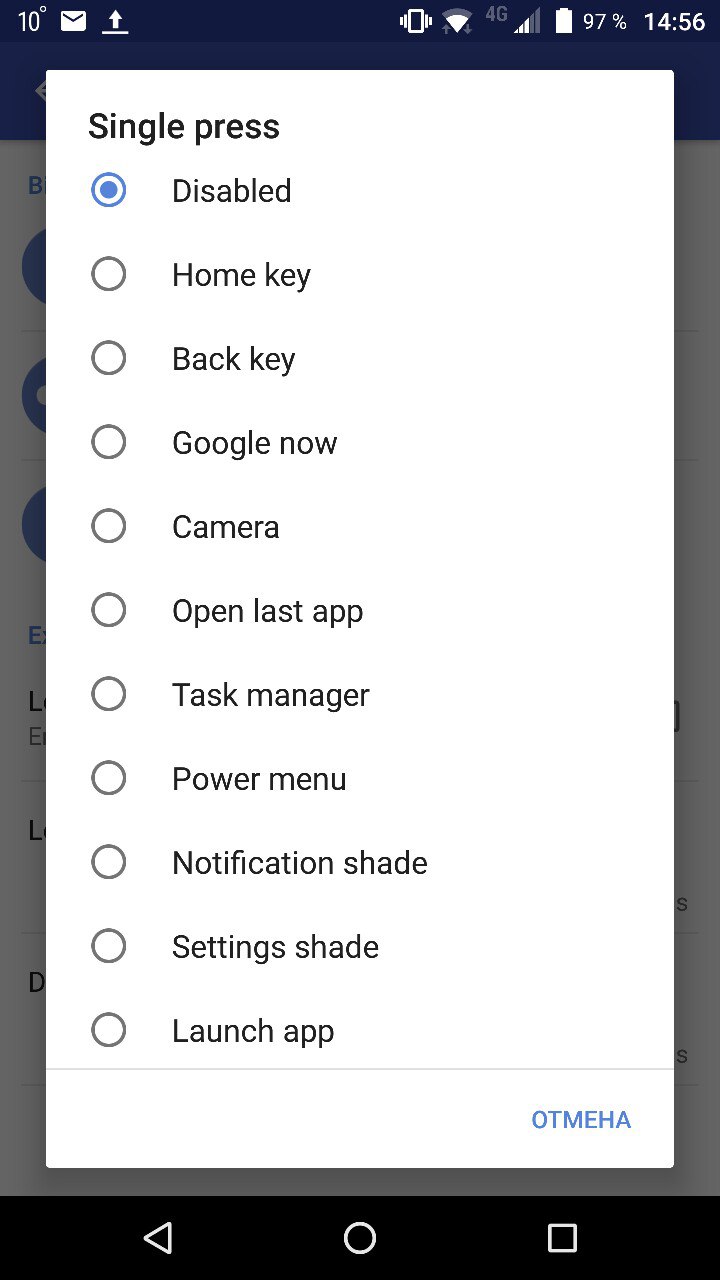Screen dimensions: 720x1280
Task: Set single press to Camera
Action: 360,526
